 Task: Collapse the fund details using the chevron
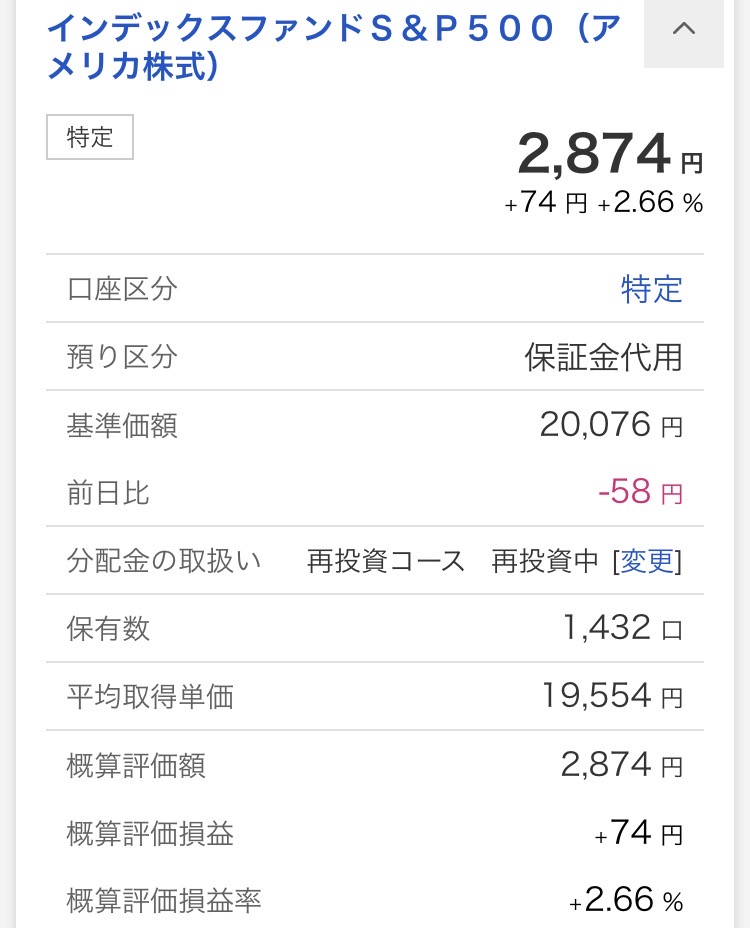pyautogui.click(x=684, y=30)
